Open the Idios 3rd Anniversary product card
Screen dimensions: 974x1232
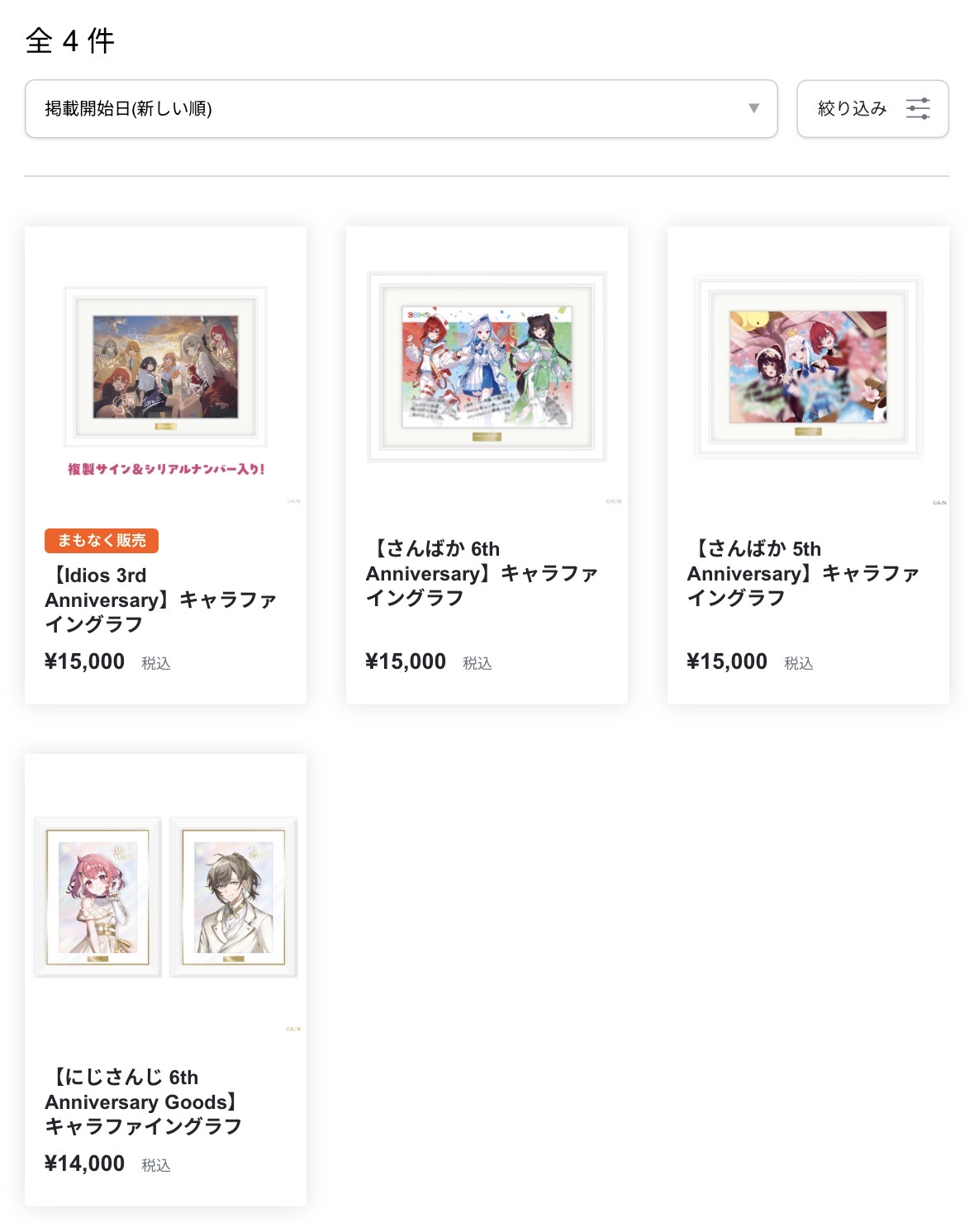click(x=165, y=464)
